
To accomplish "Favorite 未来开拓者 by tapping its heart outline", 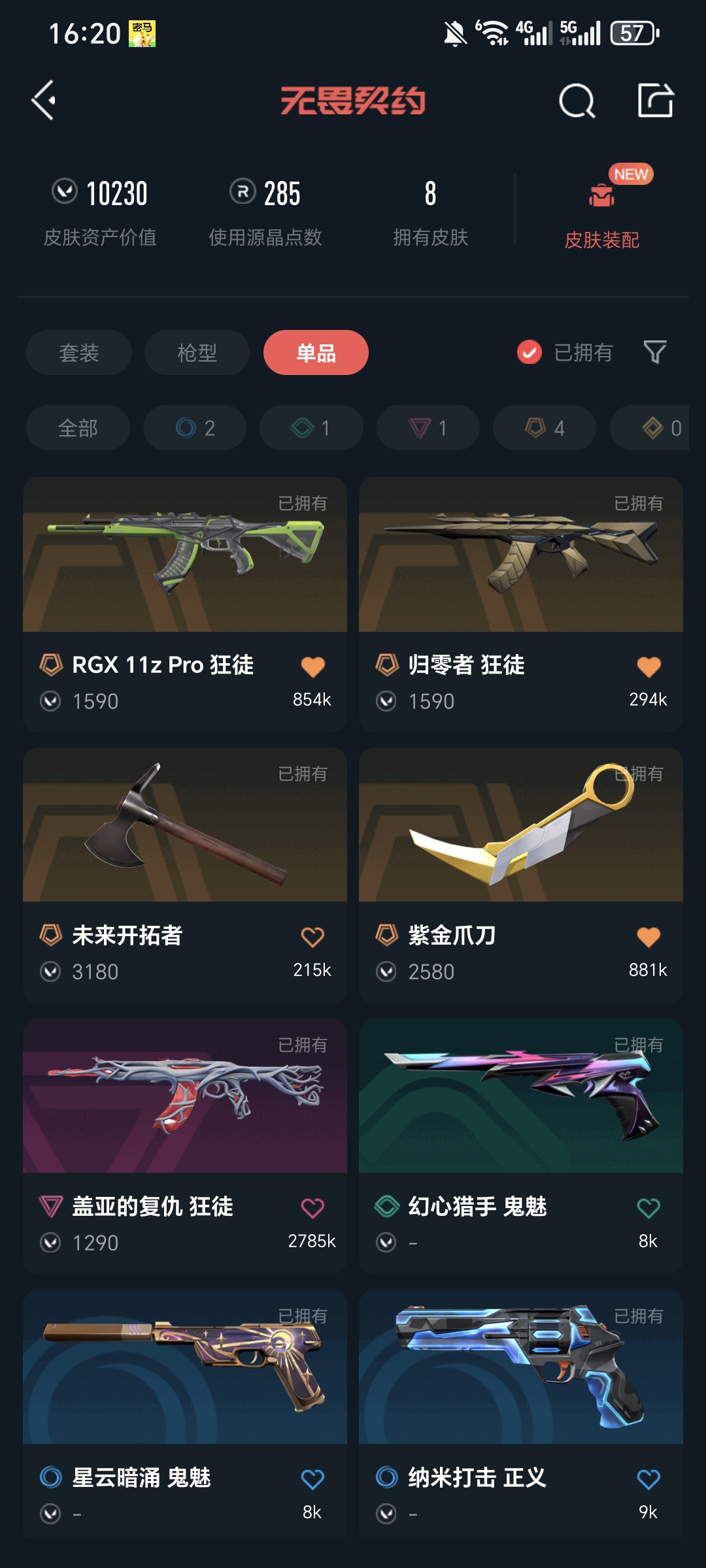I will pyautogui.click(x=313, y=936).
